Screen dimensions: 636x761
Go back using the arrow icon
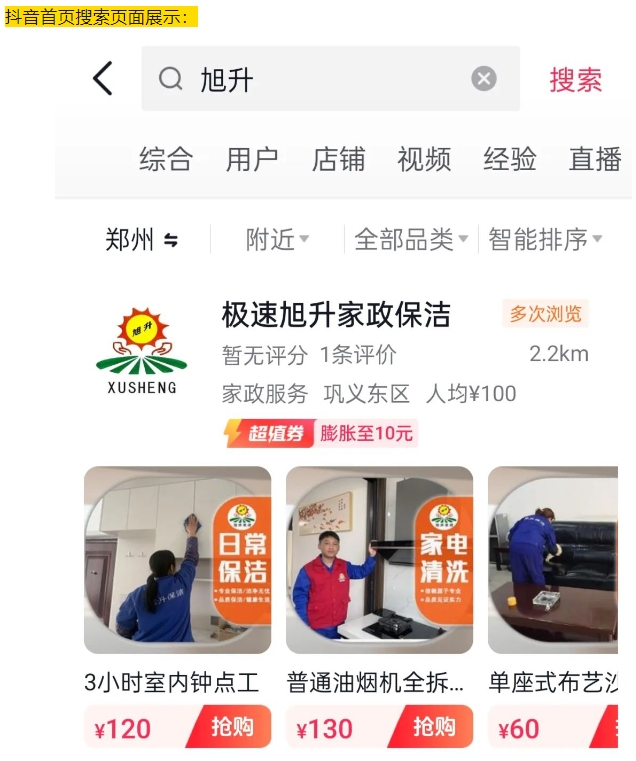pyautogui.click(x=103, y=78)
